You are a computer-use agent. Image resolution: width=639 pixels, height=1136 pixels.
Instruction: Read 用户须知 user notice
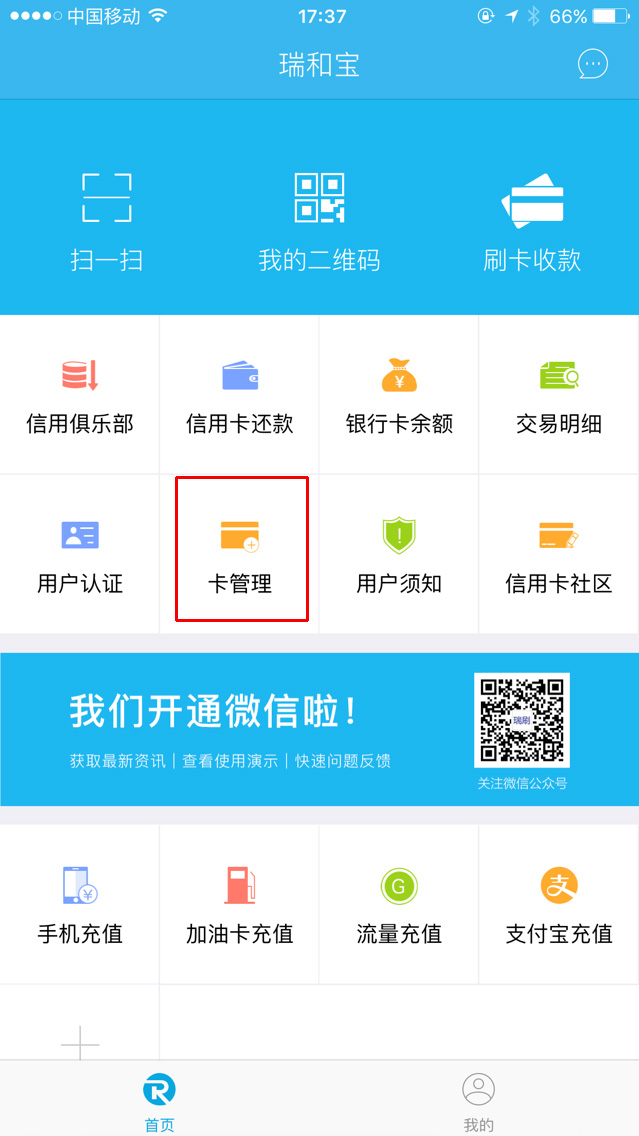click(399, 555)
